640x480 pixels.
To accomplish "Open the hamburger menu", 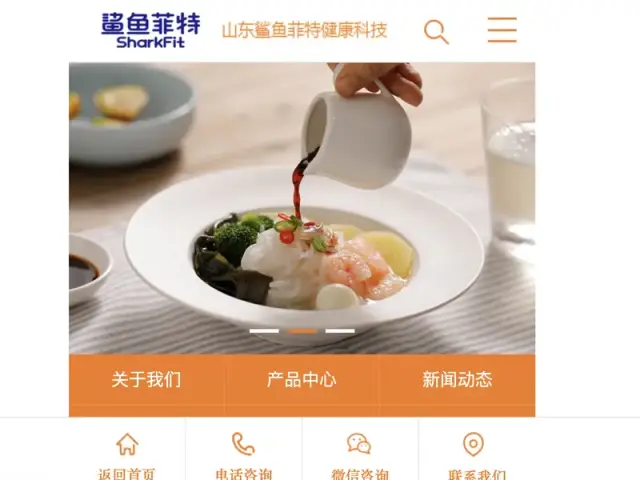I will (x=502, y=30).
